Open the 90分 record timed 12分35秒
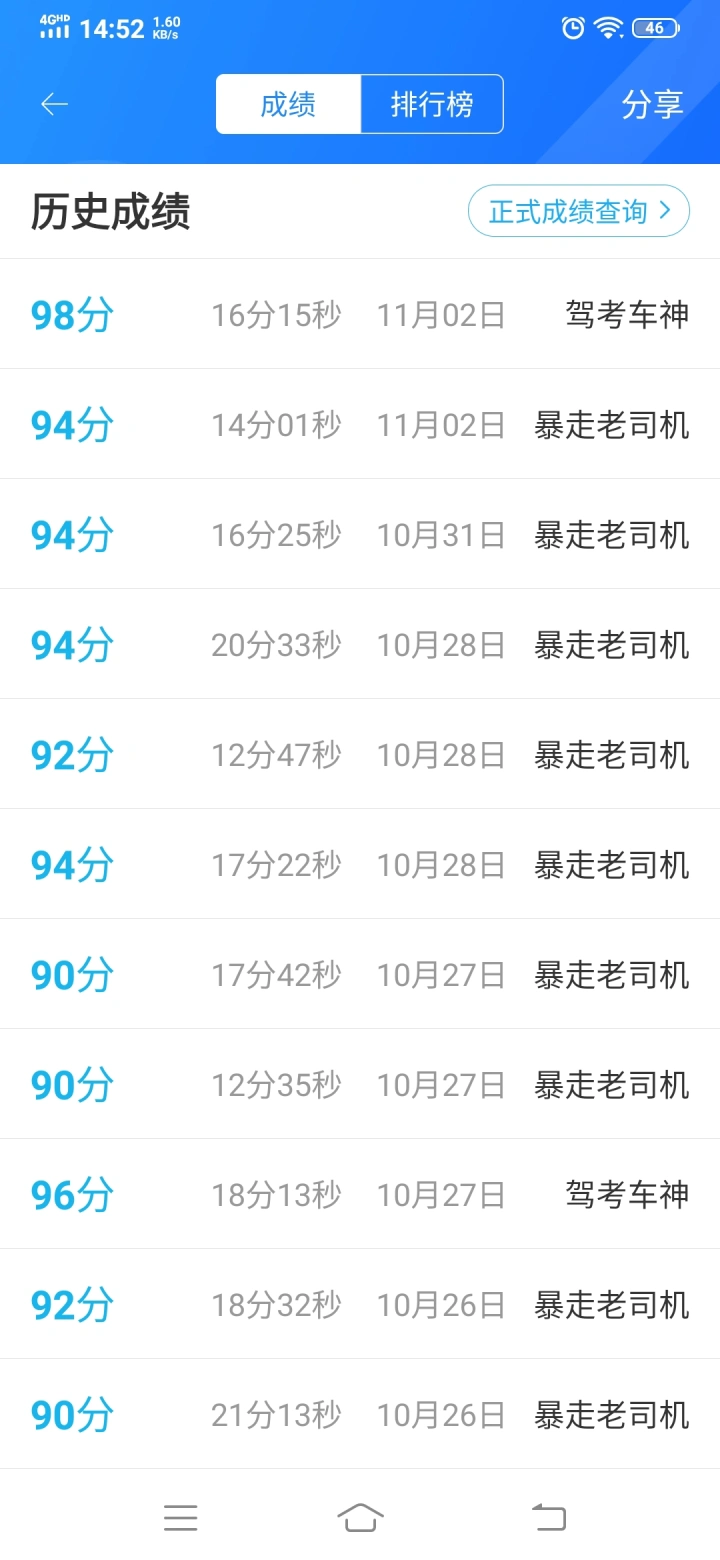Viewport: 720px width, 1560px height. click(x=360, y=1085)
